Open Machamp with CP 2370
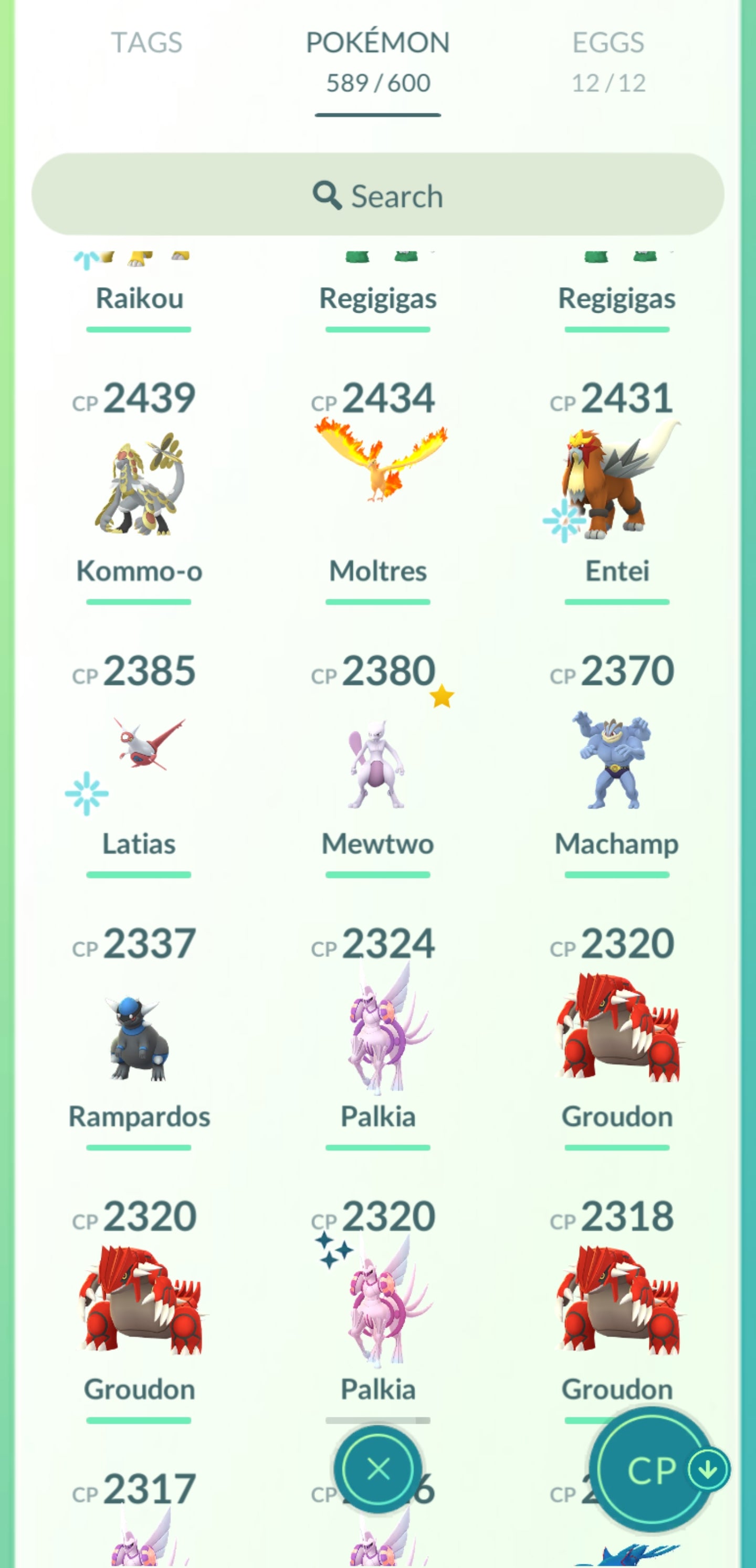756x1568 pixels. (616, 761)
